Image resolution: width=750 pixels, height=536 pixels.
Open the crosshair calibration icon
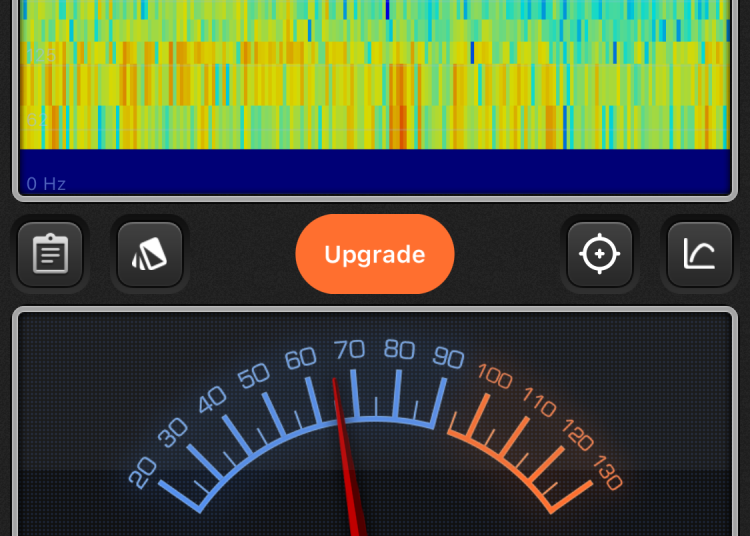(600, 254)
